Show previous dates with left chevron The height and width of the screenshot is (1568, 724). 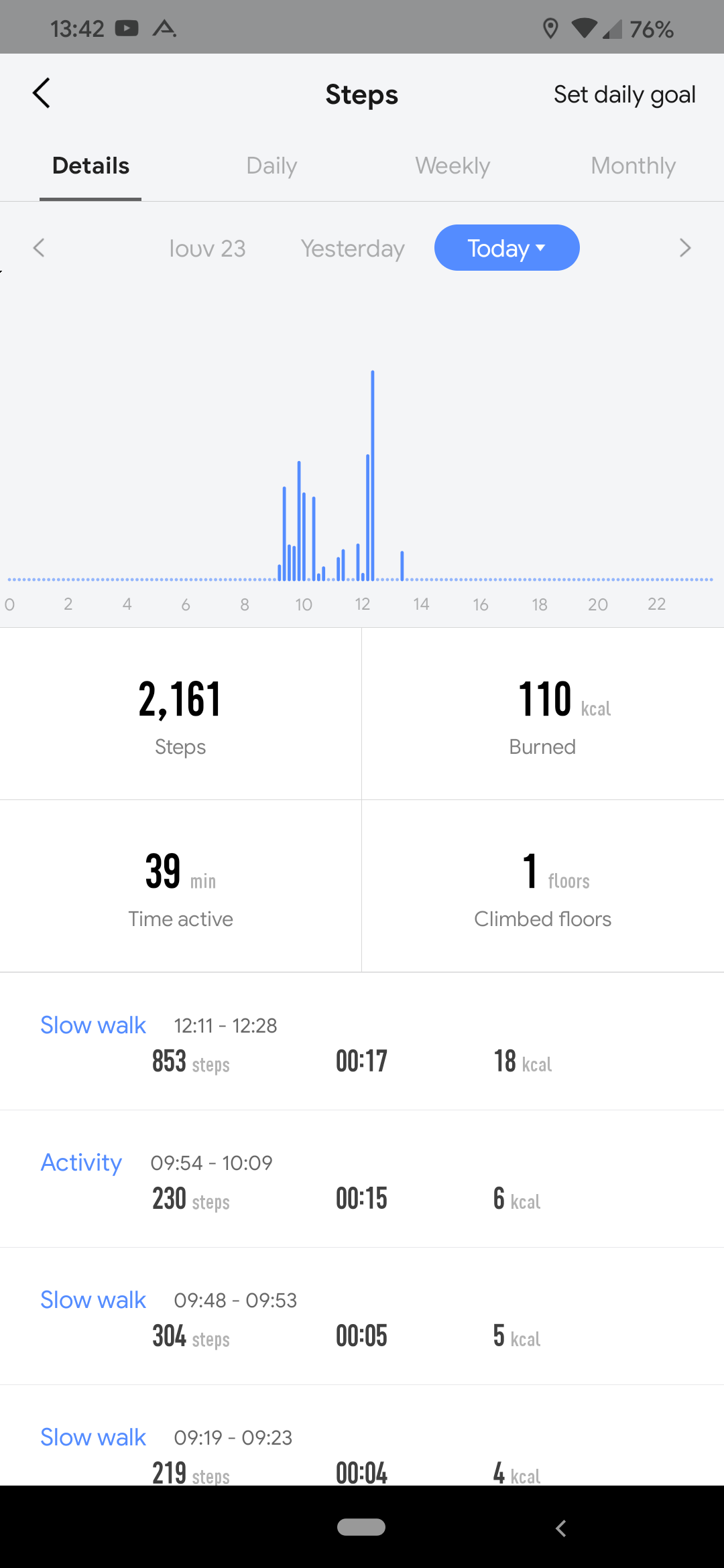[39, 248]
